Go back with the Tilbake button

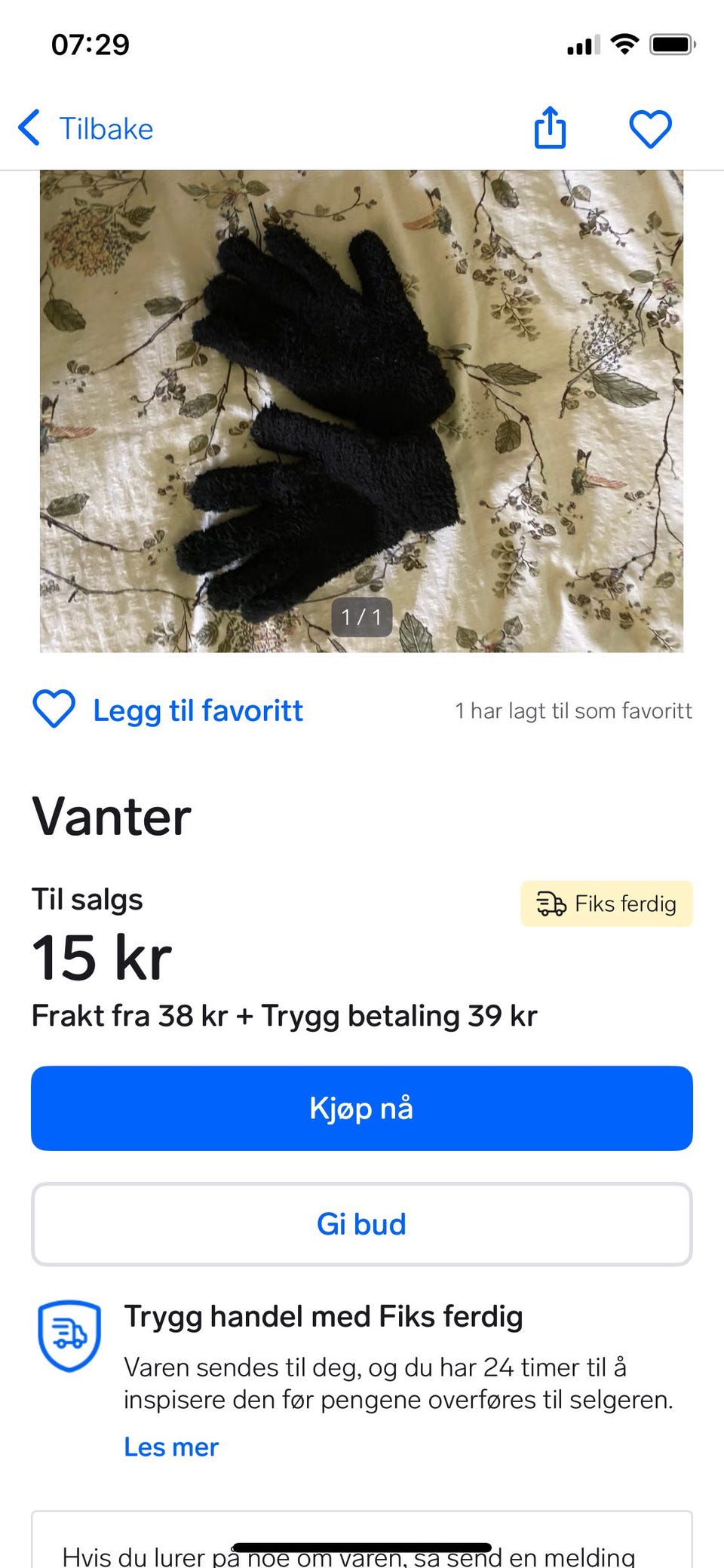(x=87, y=128)
